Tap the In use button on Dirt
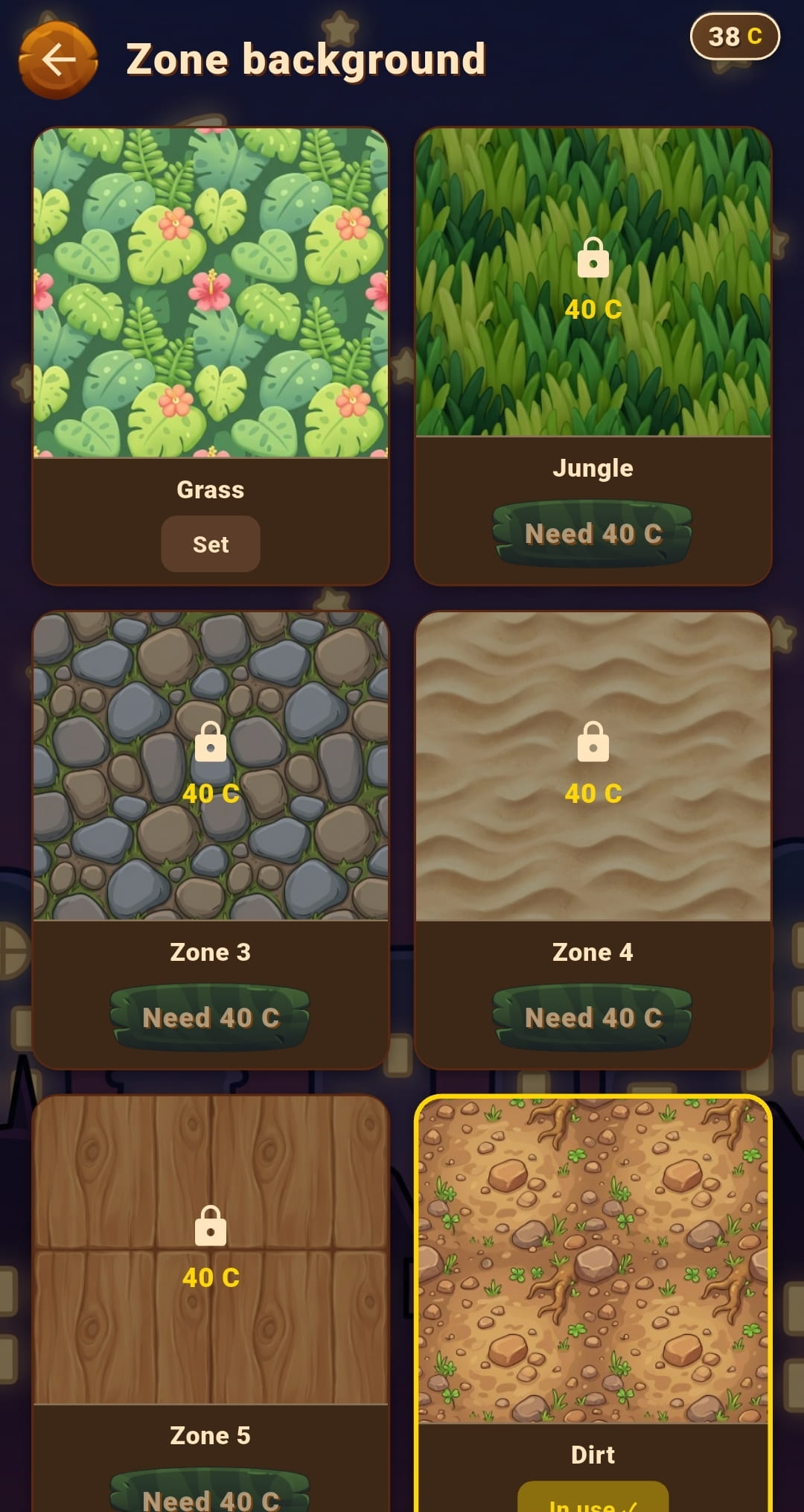This screenshot has width=804, height=1512. coord(593,1500)
